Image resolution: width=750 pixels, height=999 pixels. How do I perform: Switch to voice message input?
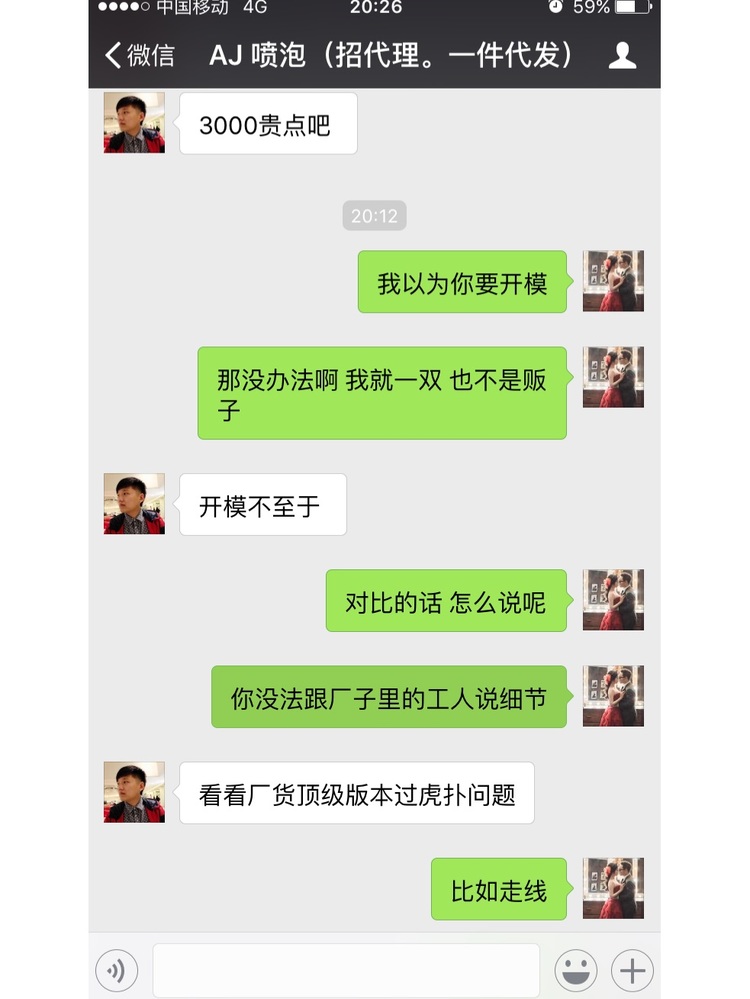[116, 970]
